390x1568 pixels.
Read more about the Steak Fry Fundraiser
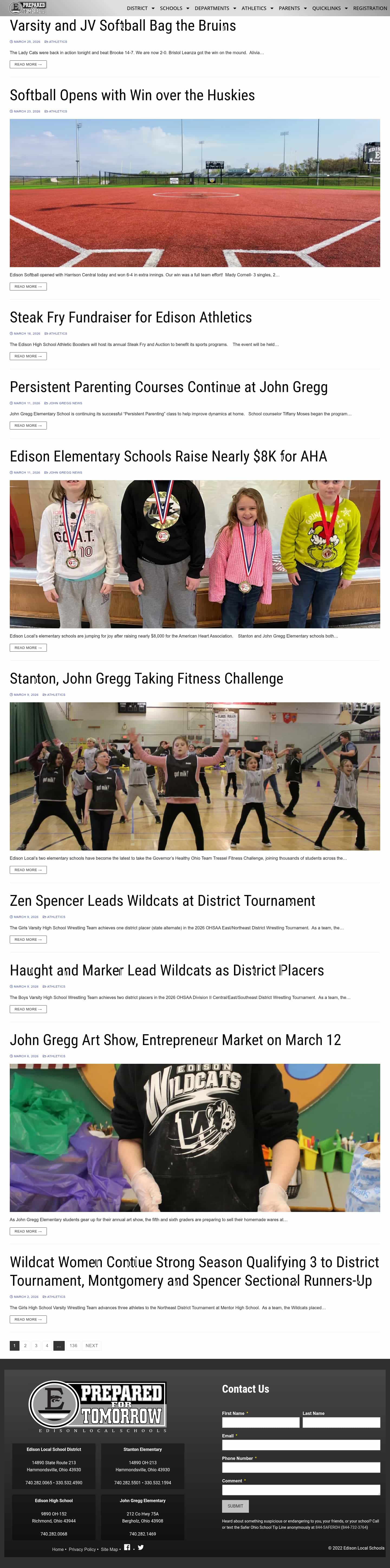(28, 356)
